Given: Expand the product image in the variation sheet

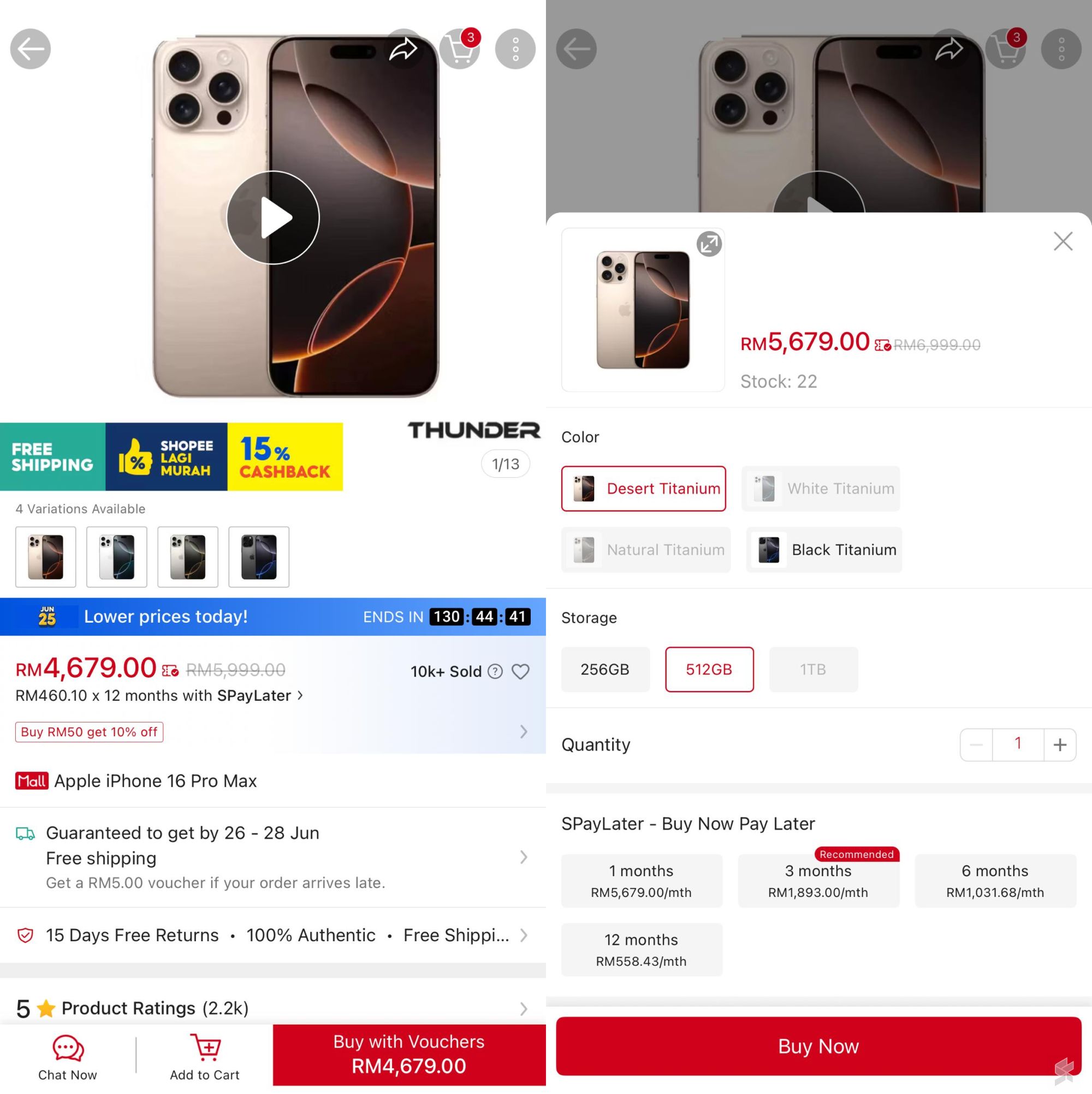Looking at the screenshot, I should (709, 244).
